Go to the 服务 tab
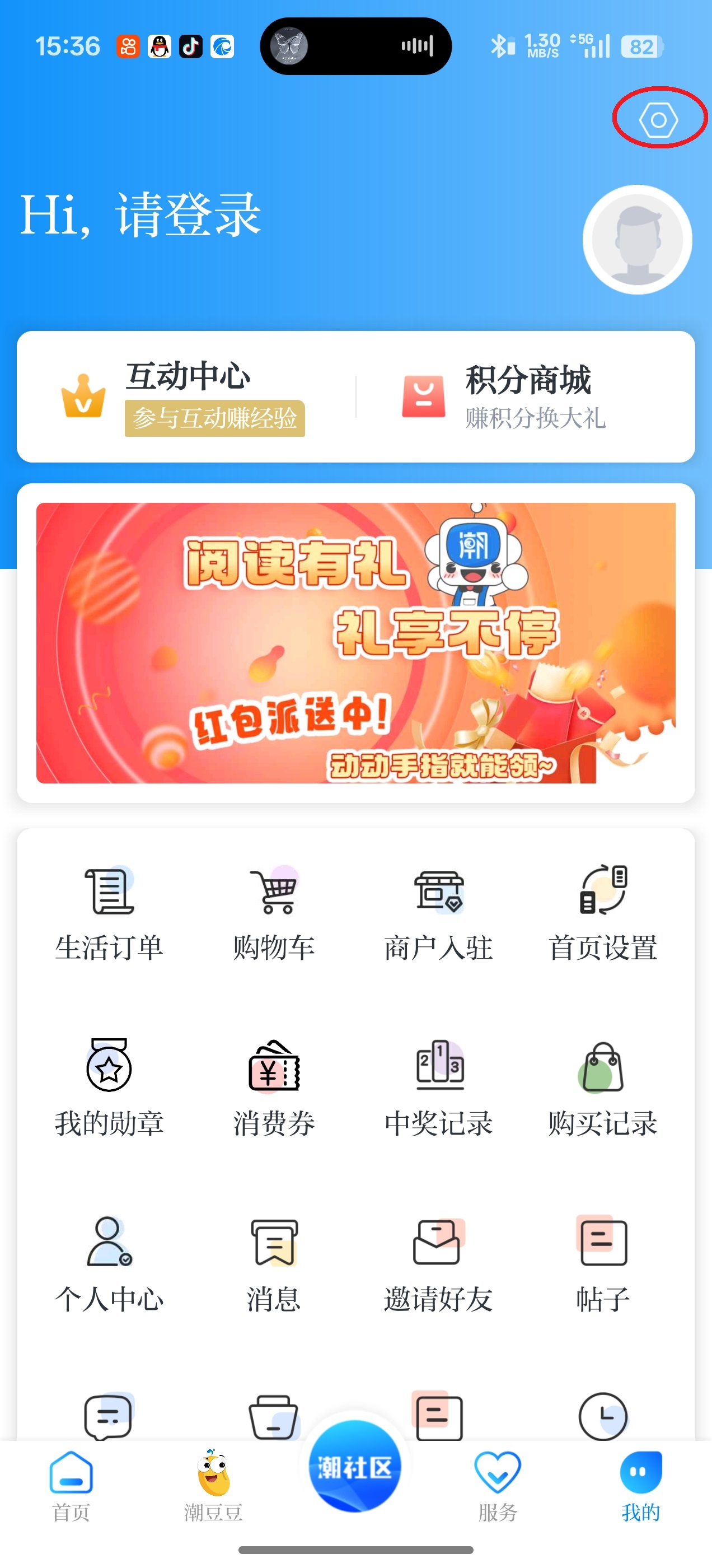 497,1485
